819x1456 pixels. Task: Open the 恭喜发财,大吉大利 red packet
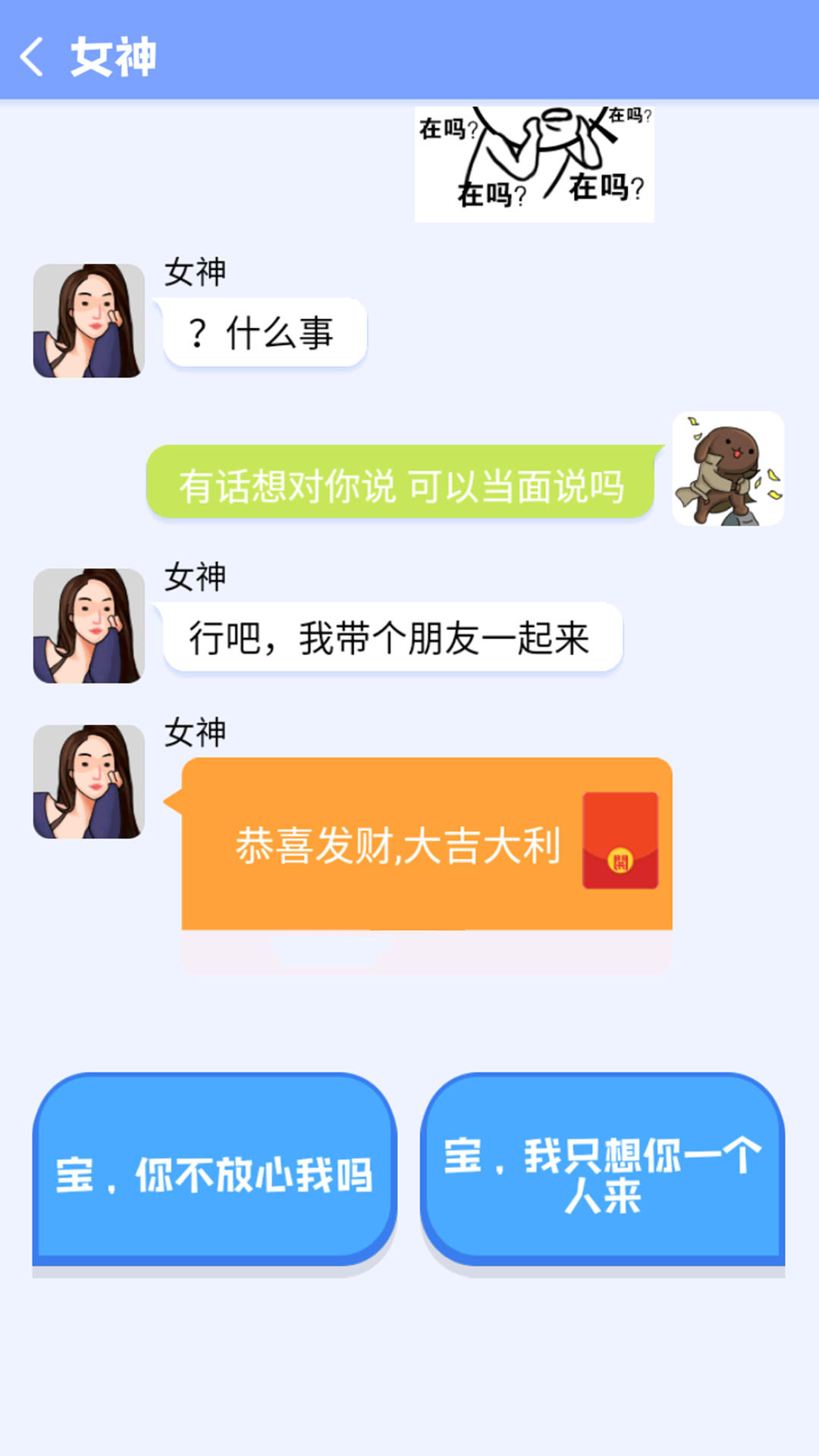(426, 843)
